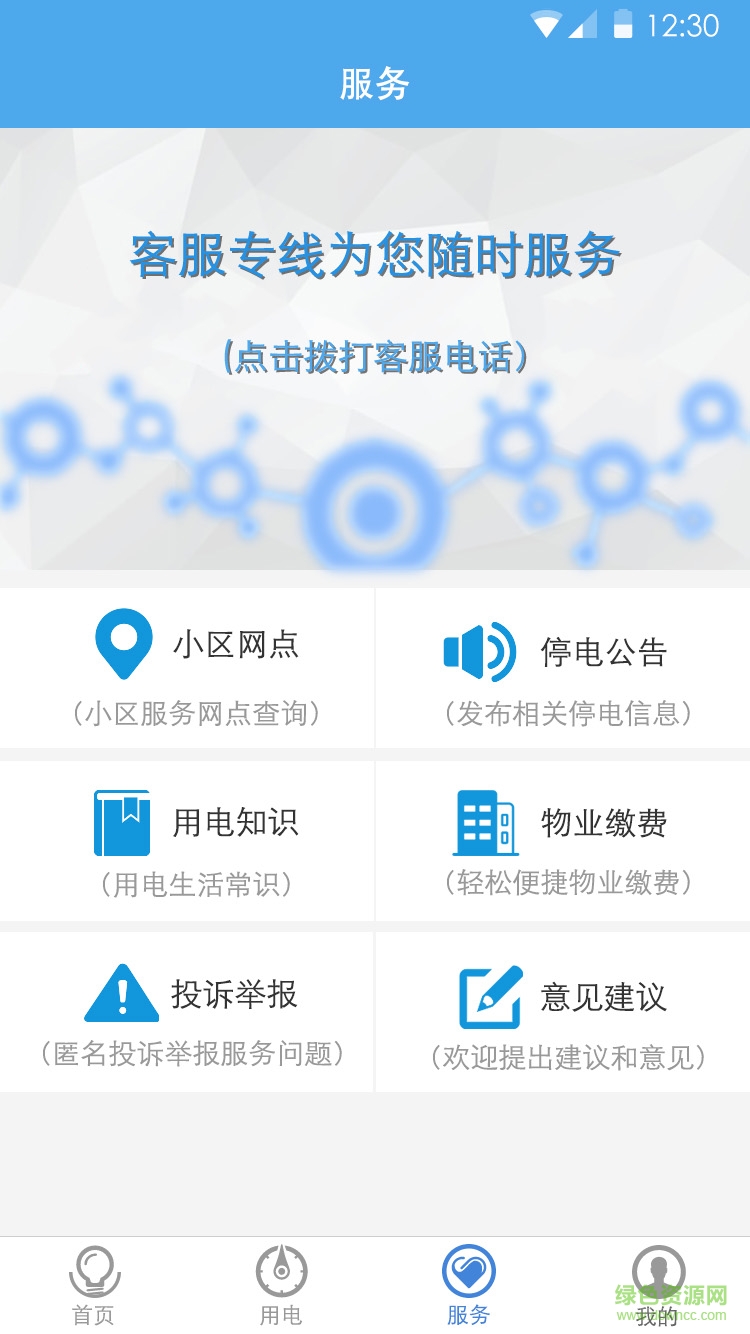Select 物业缴费 property fee payment
The width and height of the screenshot is (750, 1334).
[563, 841]
